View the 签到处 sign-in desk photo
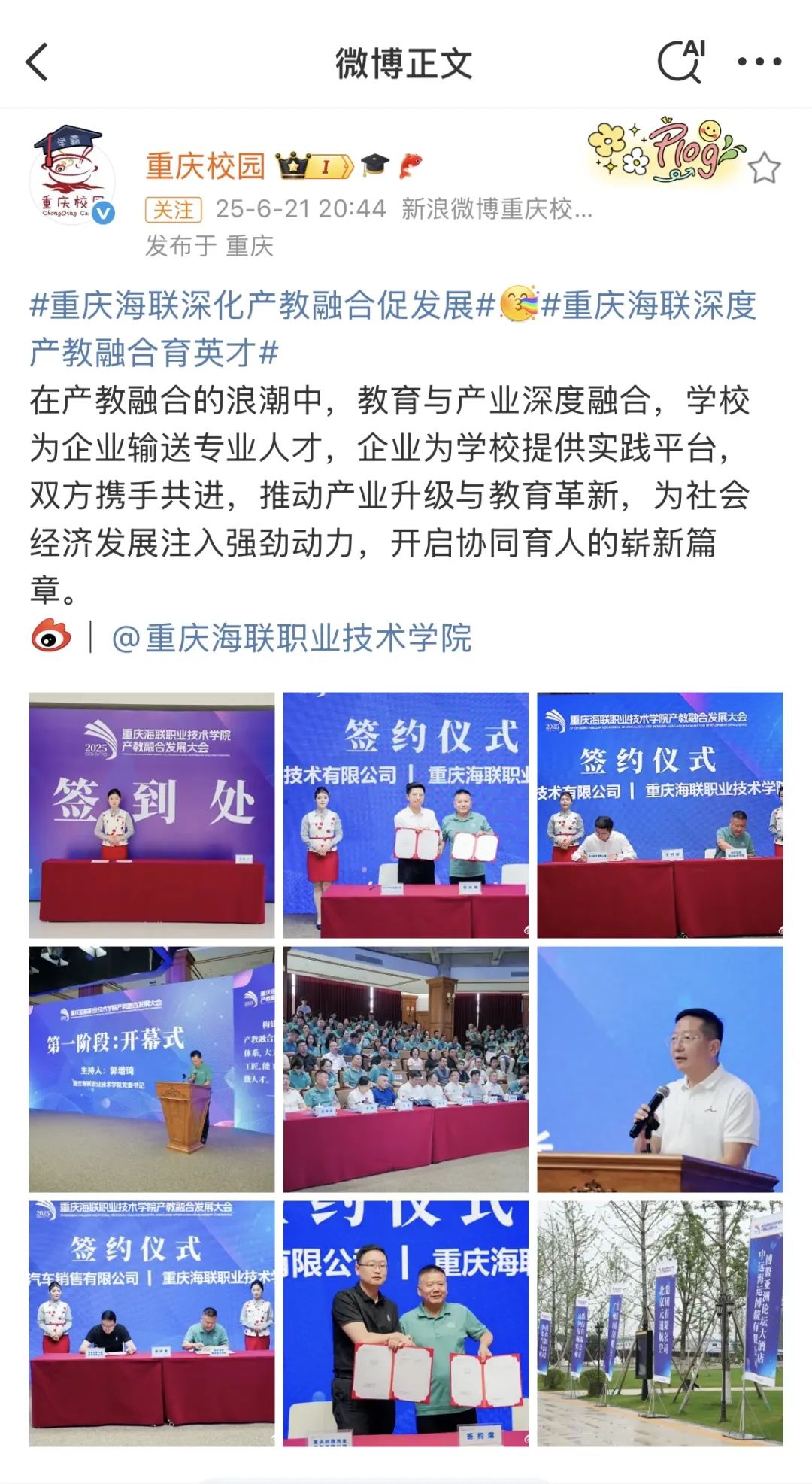Screen dimensions: 812x1484 pos(151,815)
